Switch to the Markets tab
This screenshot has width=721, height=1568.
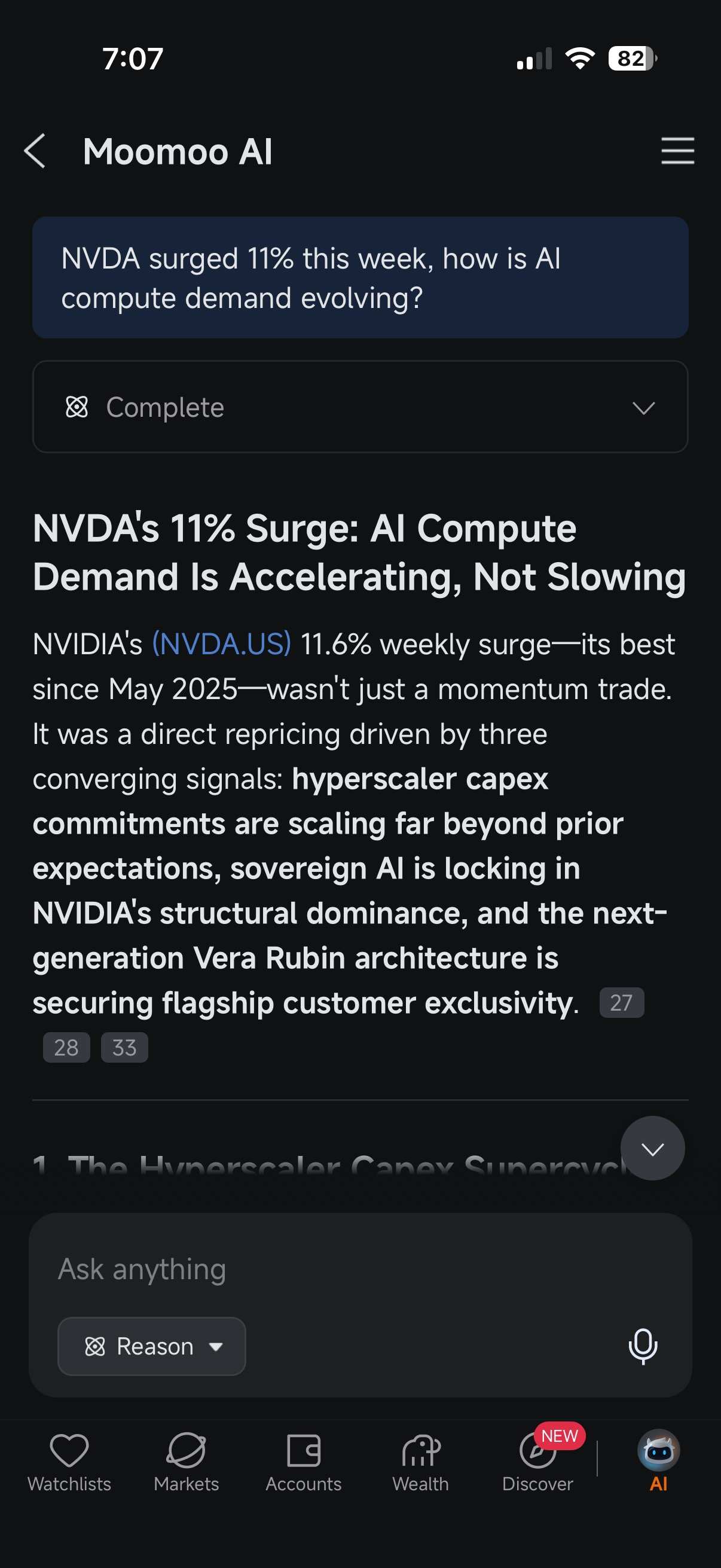pos(186,1463)
